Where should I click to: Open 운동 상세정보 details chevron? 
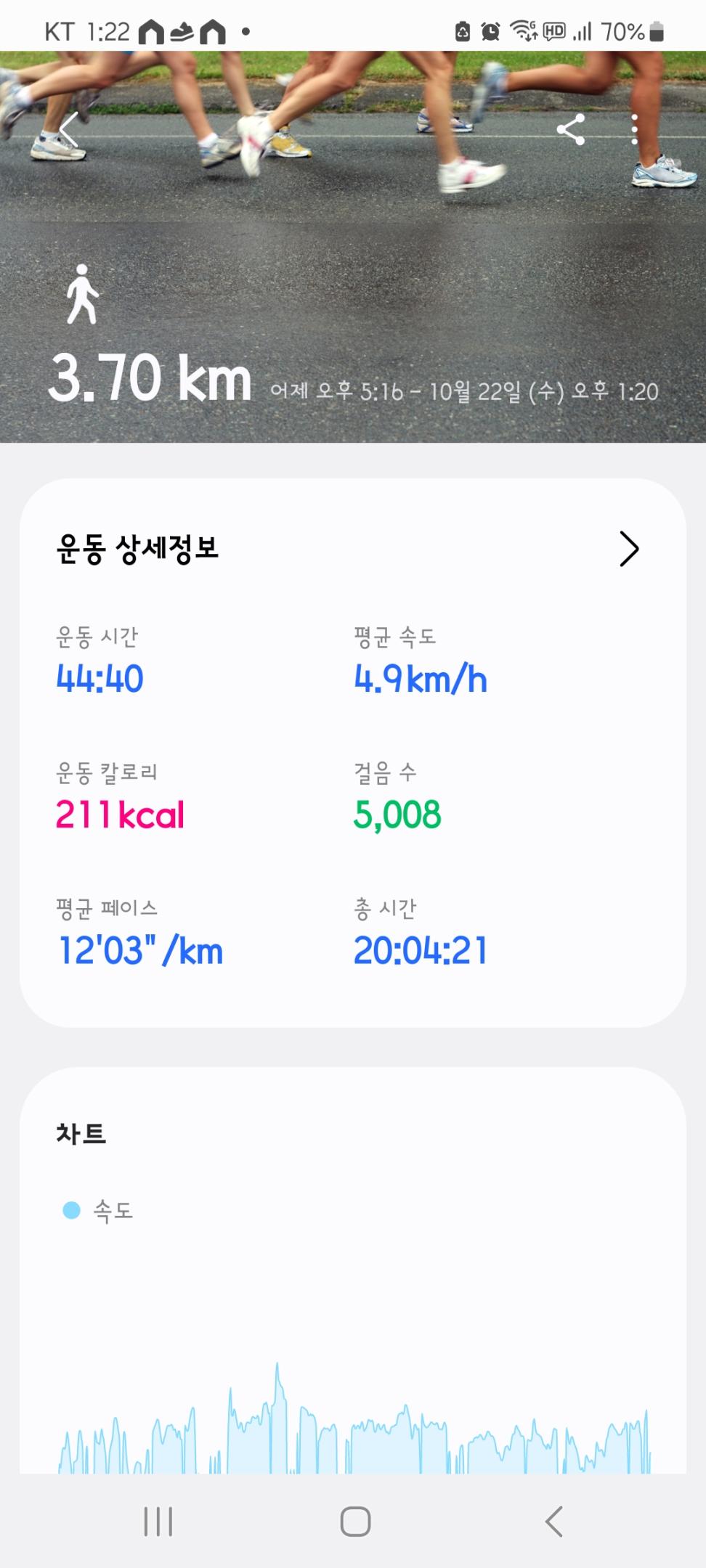point(629,549)
